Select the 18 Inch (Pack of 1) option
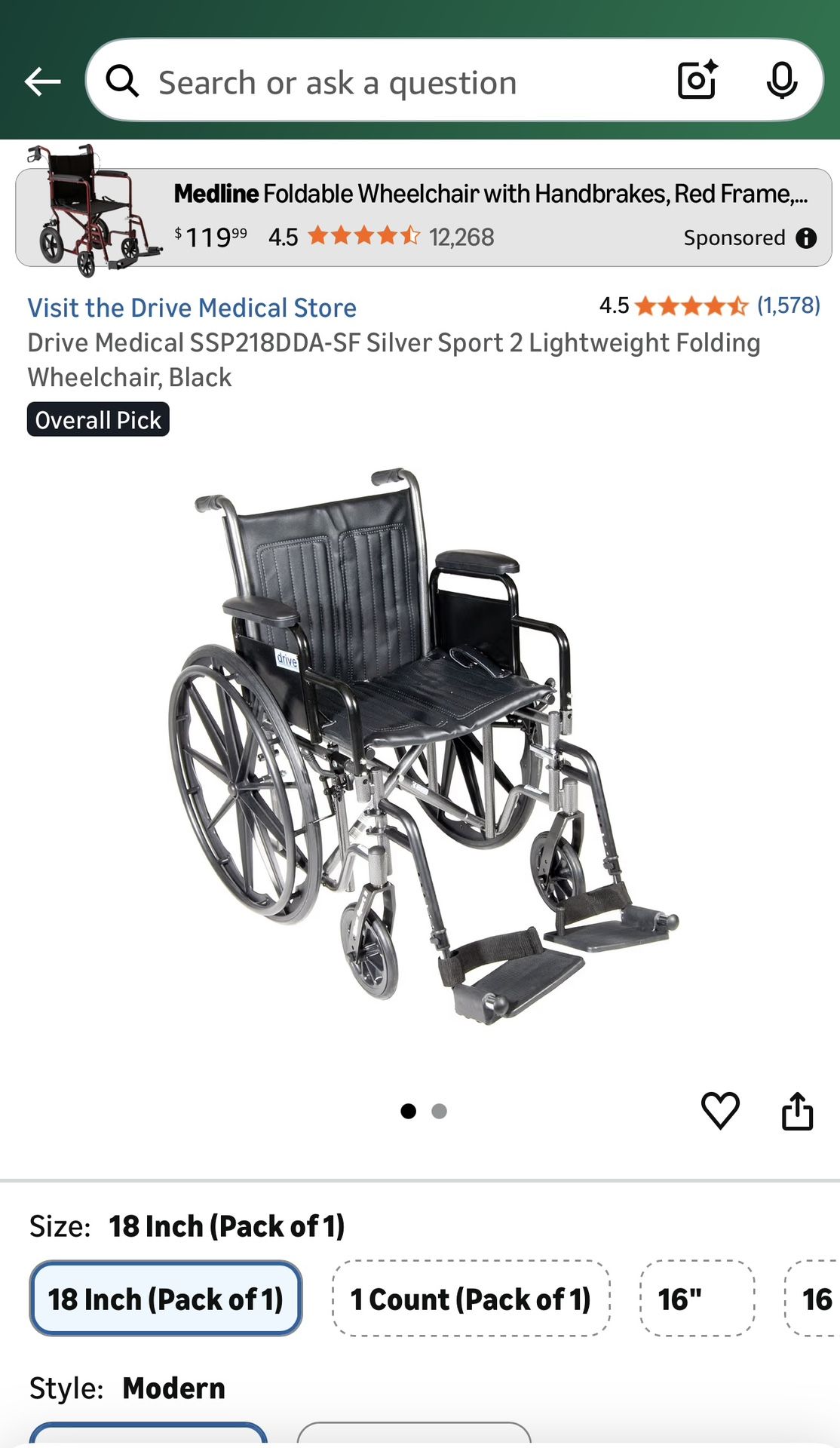This screenshot has width=840, height=1448. 164,1299
